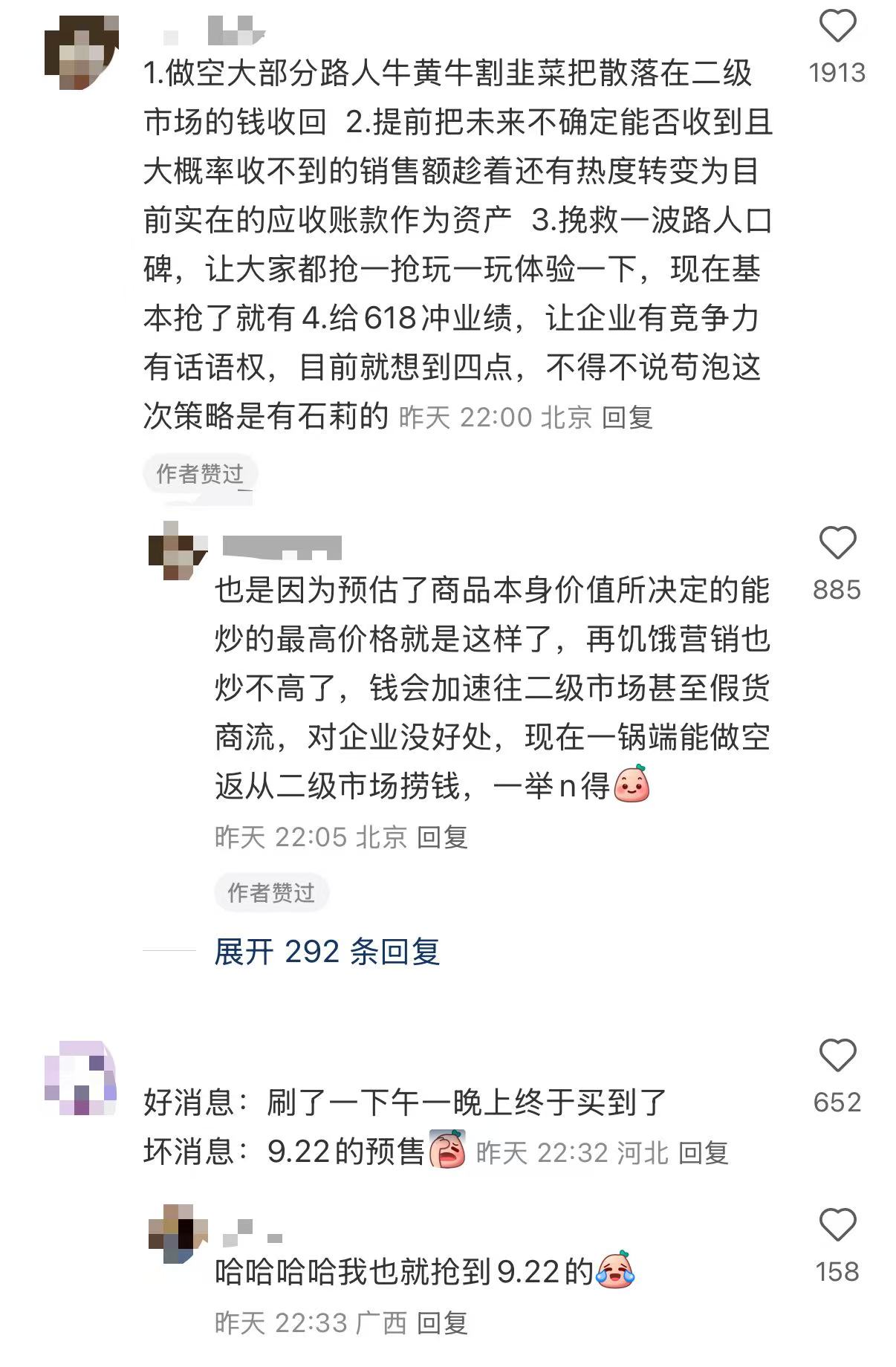Expand the 292 hidden replies
Image resolution: width=896 pixels, height=1367 pixels.
327,952
